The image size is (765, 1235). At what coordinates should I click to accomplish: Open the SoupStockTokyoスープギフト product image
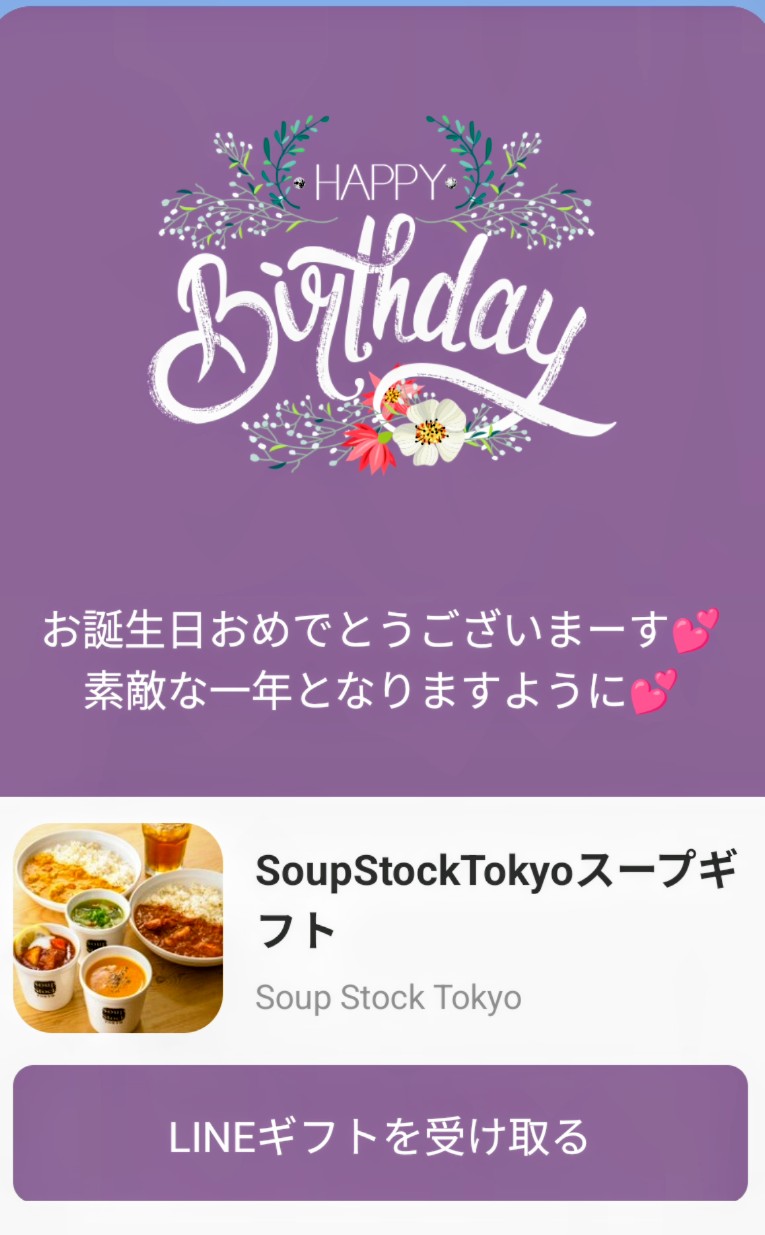click(118, 927)
